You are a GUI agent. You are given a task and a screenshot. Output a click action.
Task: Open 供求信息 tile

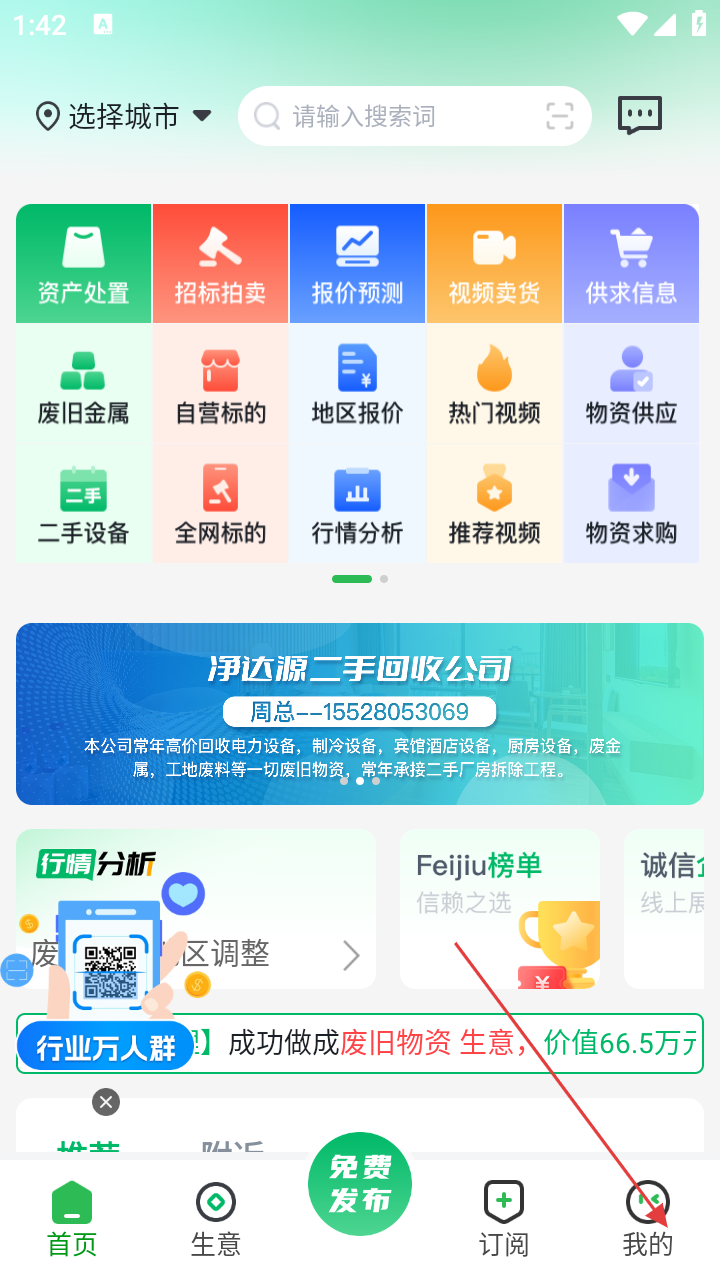point(631,264)
